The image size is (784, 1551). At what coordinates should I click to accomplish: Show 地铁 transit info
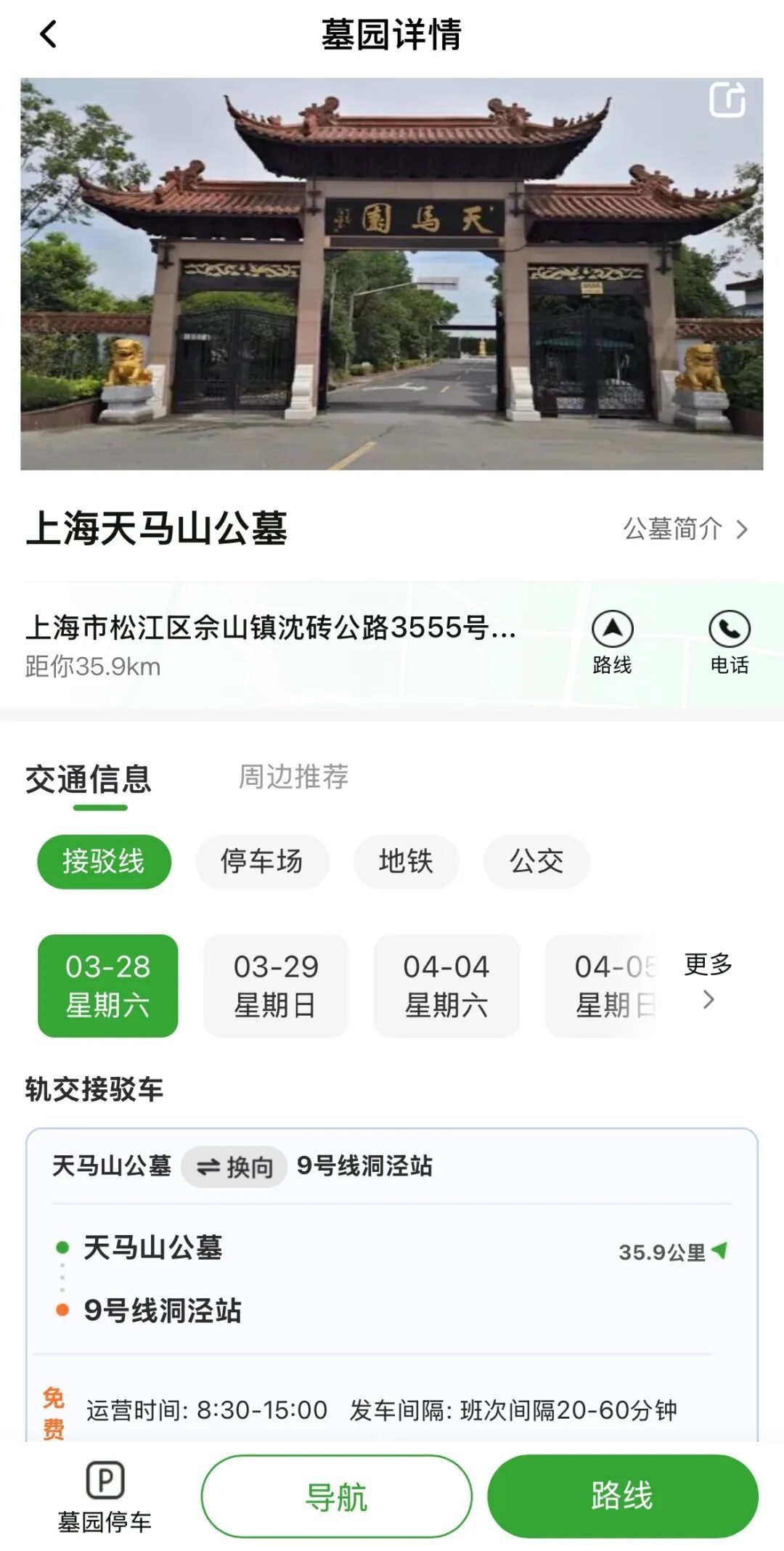point(406,862)
